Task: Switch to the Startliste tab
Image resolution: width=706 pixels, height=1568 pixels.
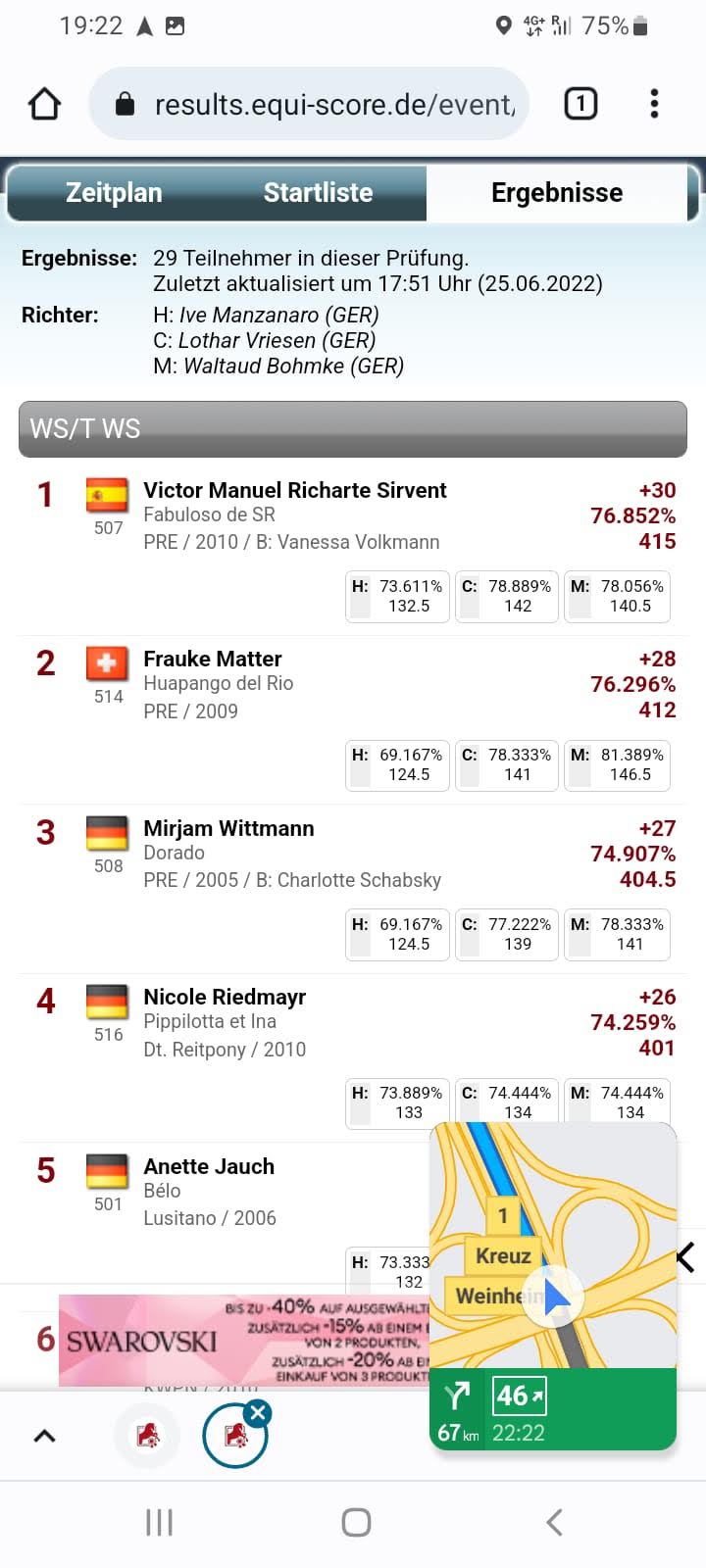Action: coord(318,193)
